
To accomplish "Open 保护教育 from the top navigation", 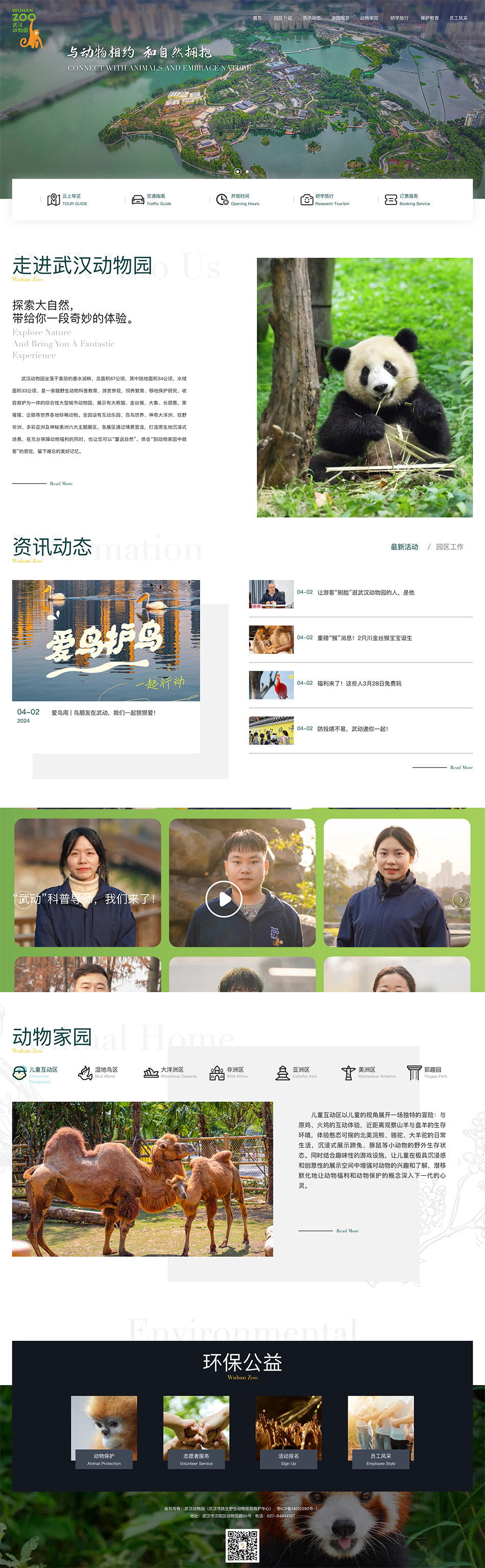I will (429, 18).
